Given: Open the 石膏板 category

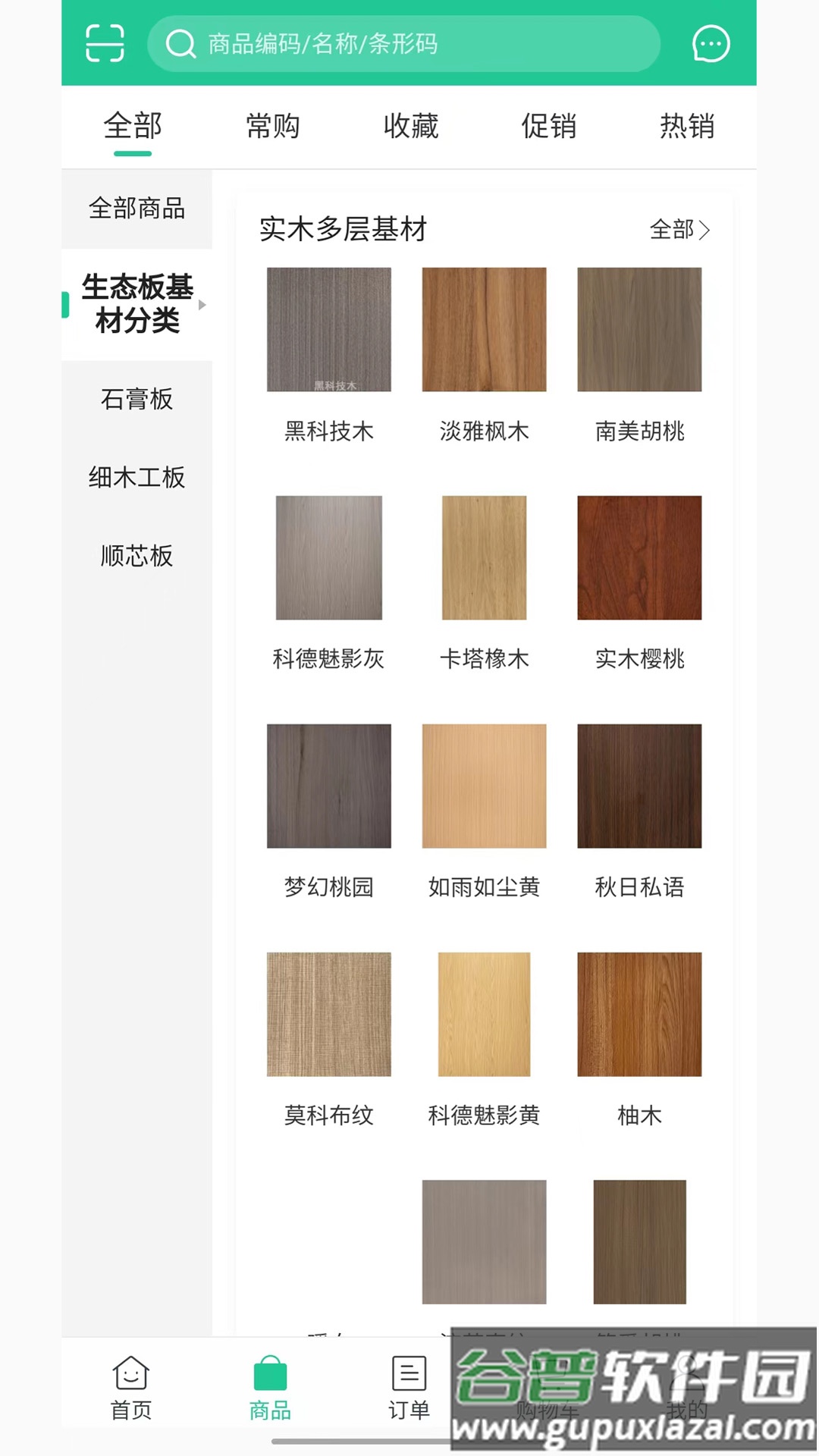Looking at the screenshot, I should pos(136,399).
